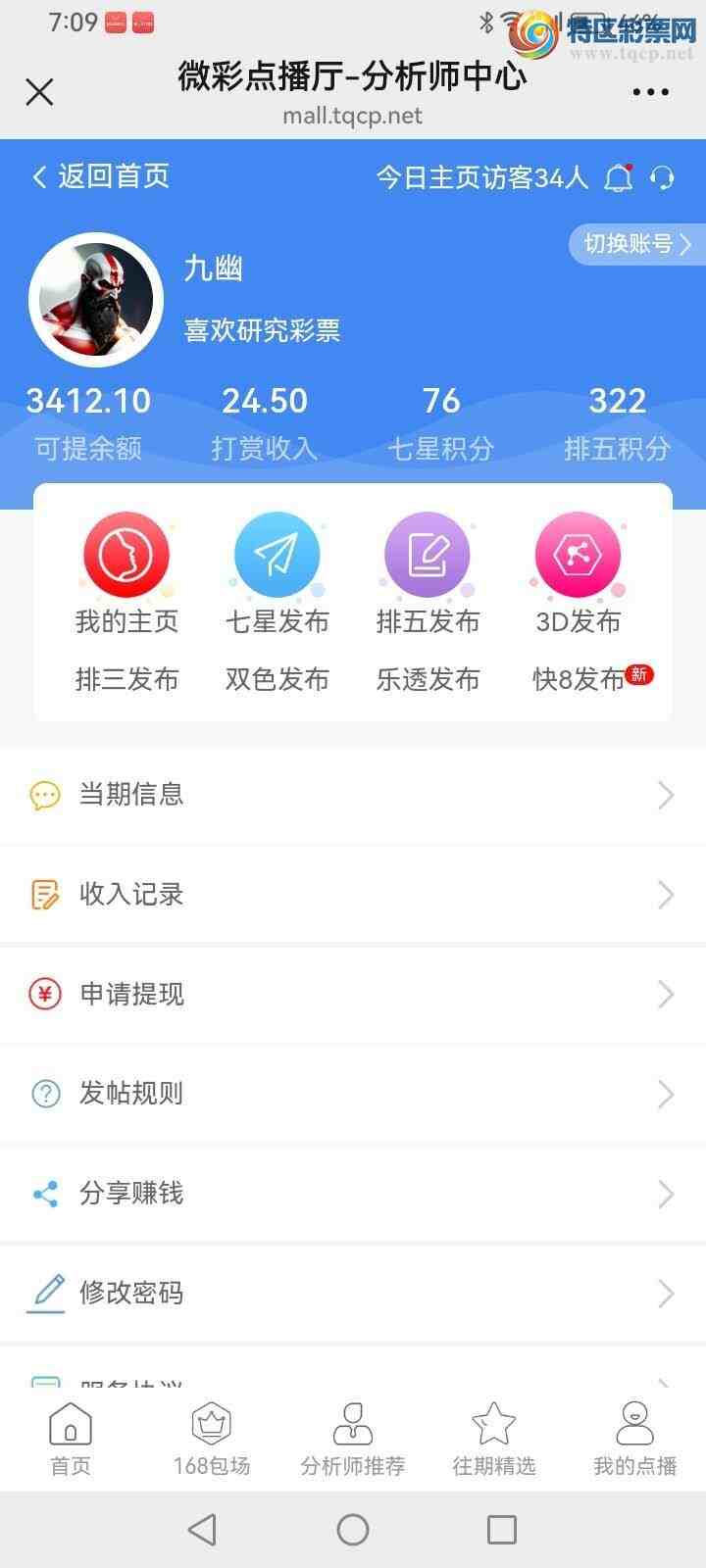Select the 分析师推荐 person icon
This screenshot has width=706, height=1568.
coord(353,1434)
